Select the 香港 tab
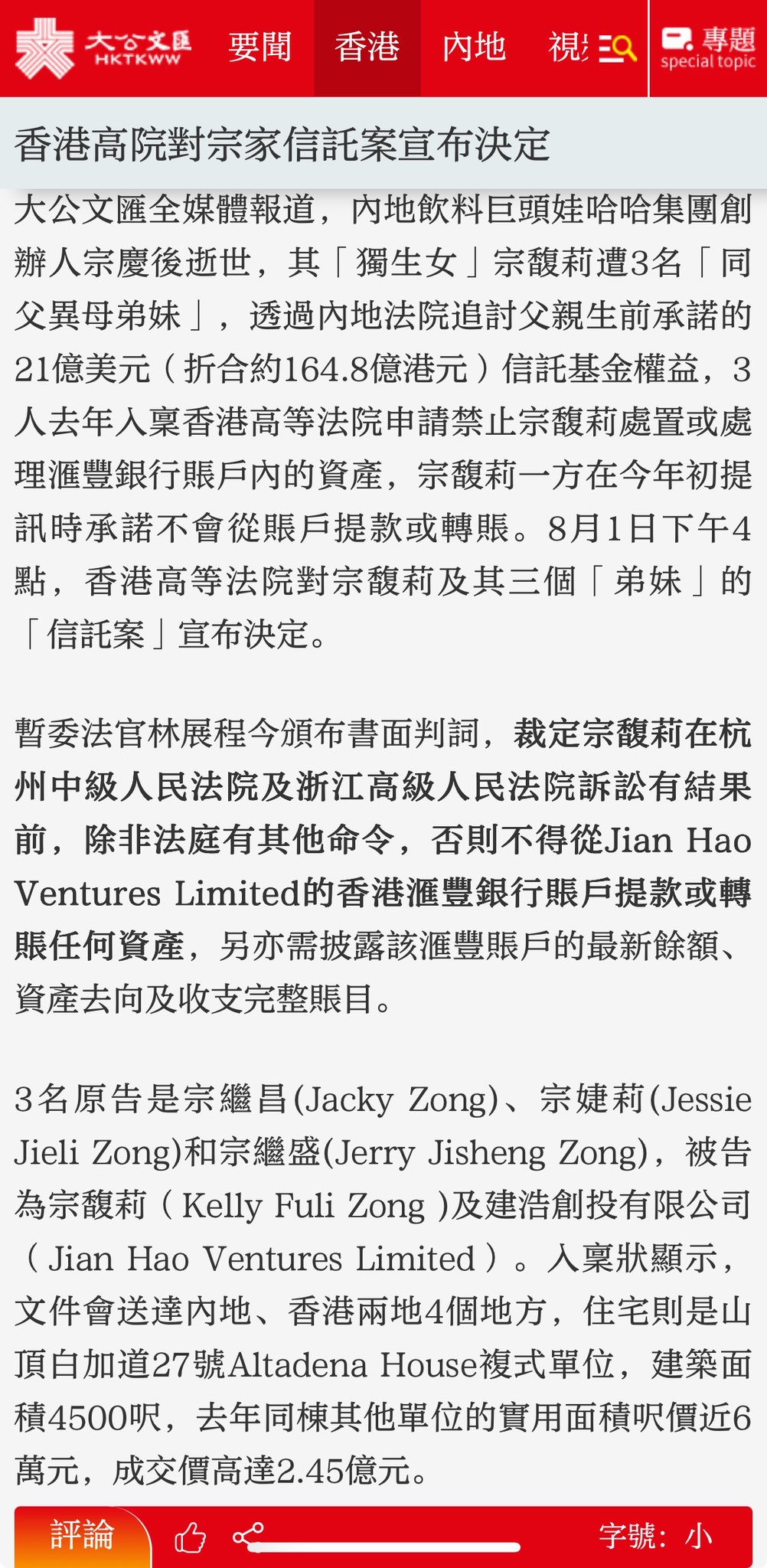Image resolution: width=767 pixels, height=1568 pixels. point(367,47)
